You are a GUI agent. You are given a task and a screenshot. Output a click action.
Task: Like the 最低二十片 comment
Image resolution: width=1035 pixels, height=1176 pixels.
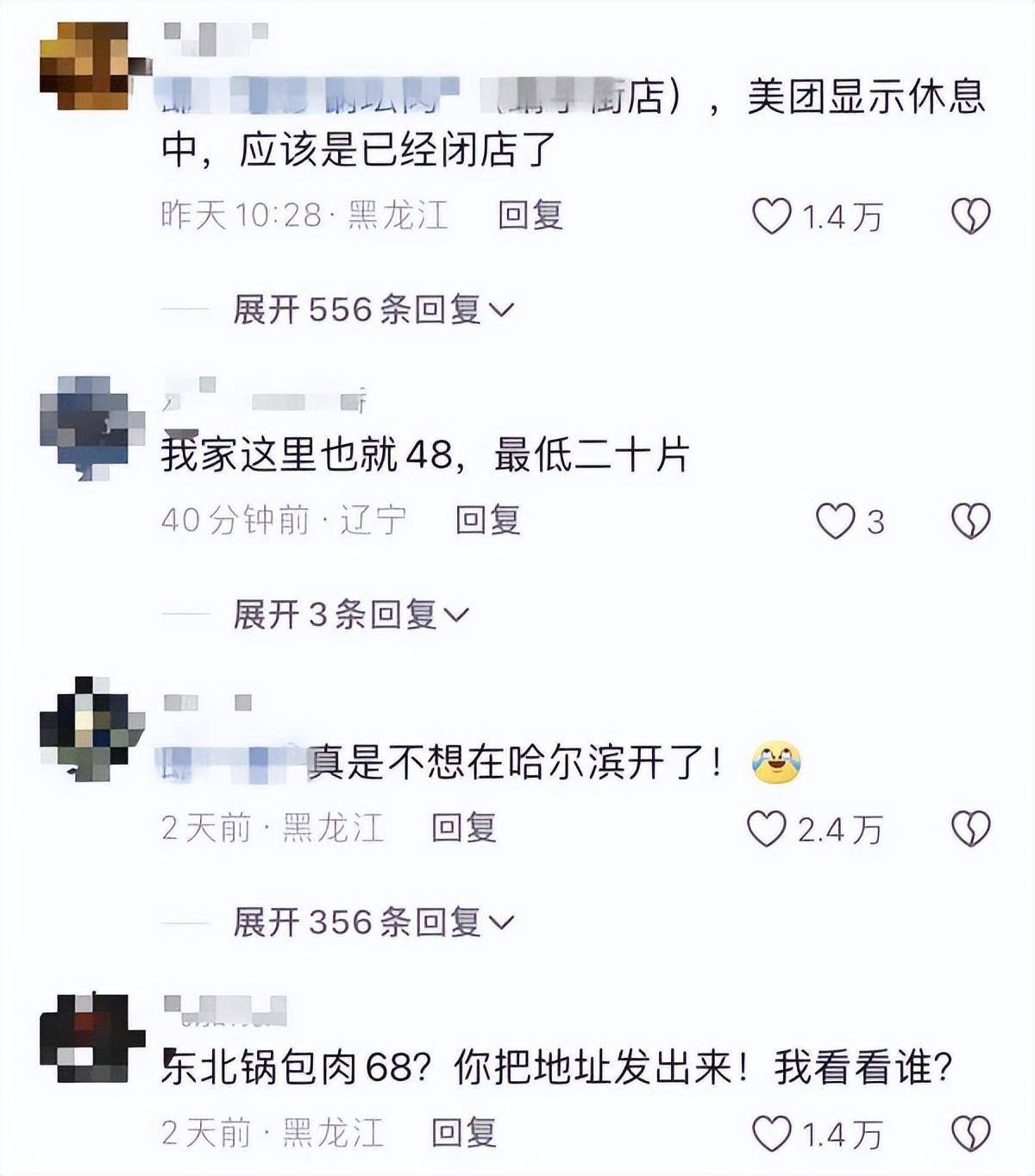(x=835, y=521)
